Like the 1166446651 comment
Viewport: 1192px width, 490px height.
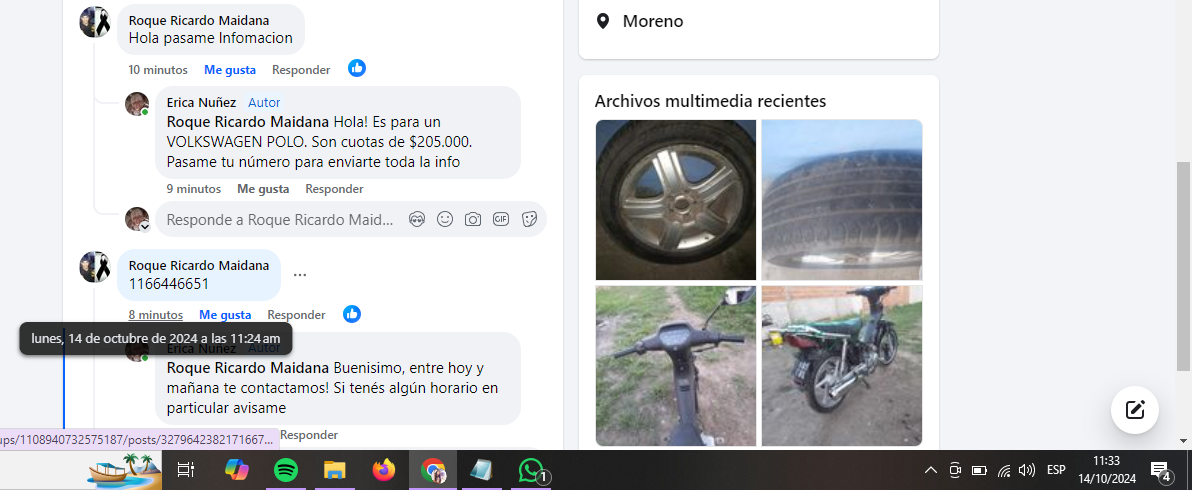[225, 315]
